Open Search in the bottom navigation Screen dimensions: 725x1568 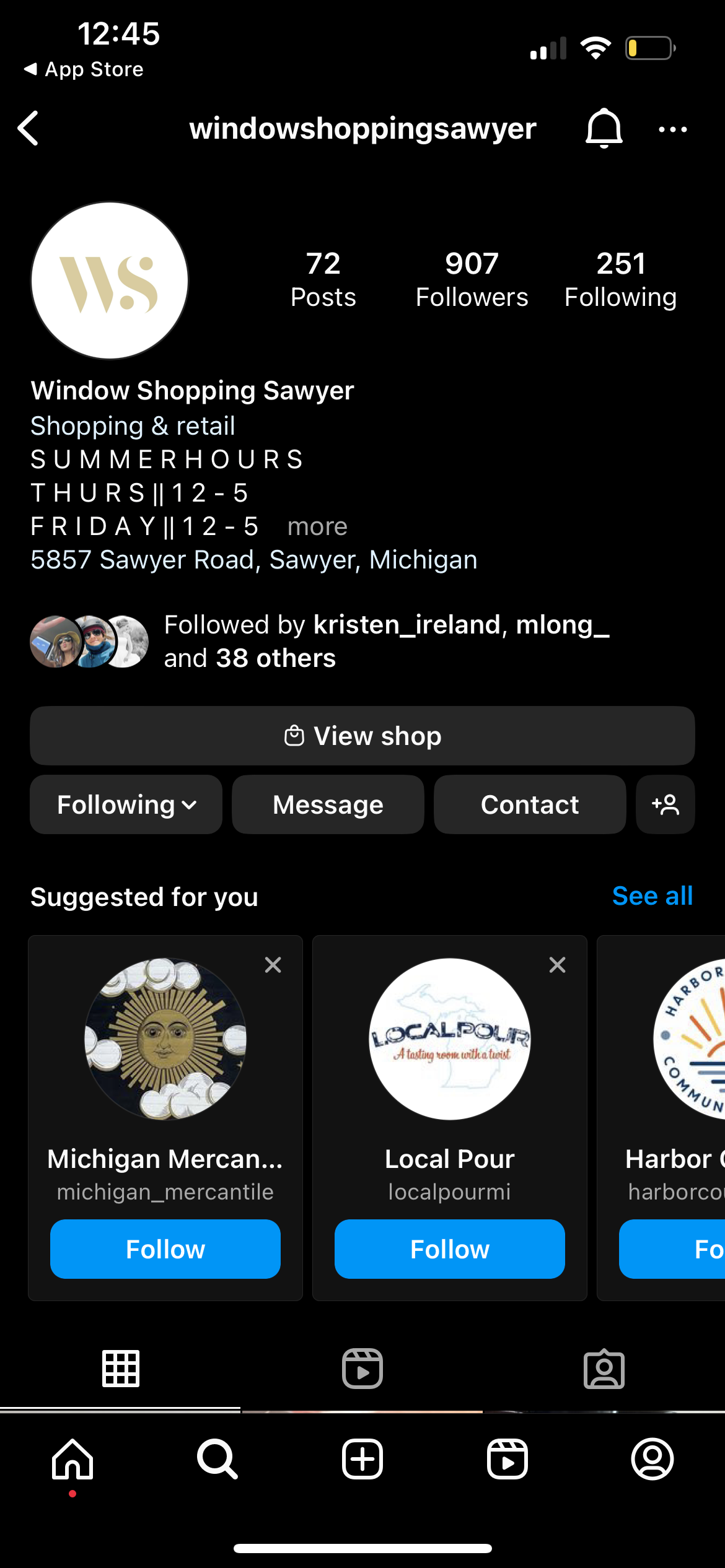click(217, 1459)
